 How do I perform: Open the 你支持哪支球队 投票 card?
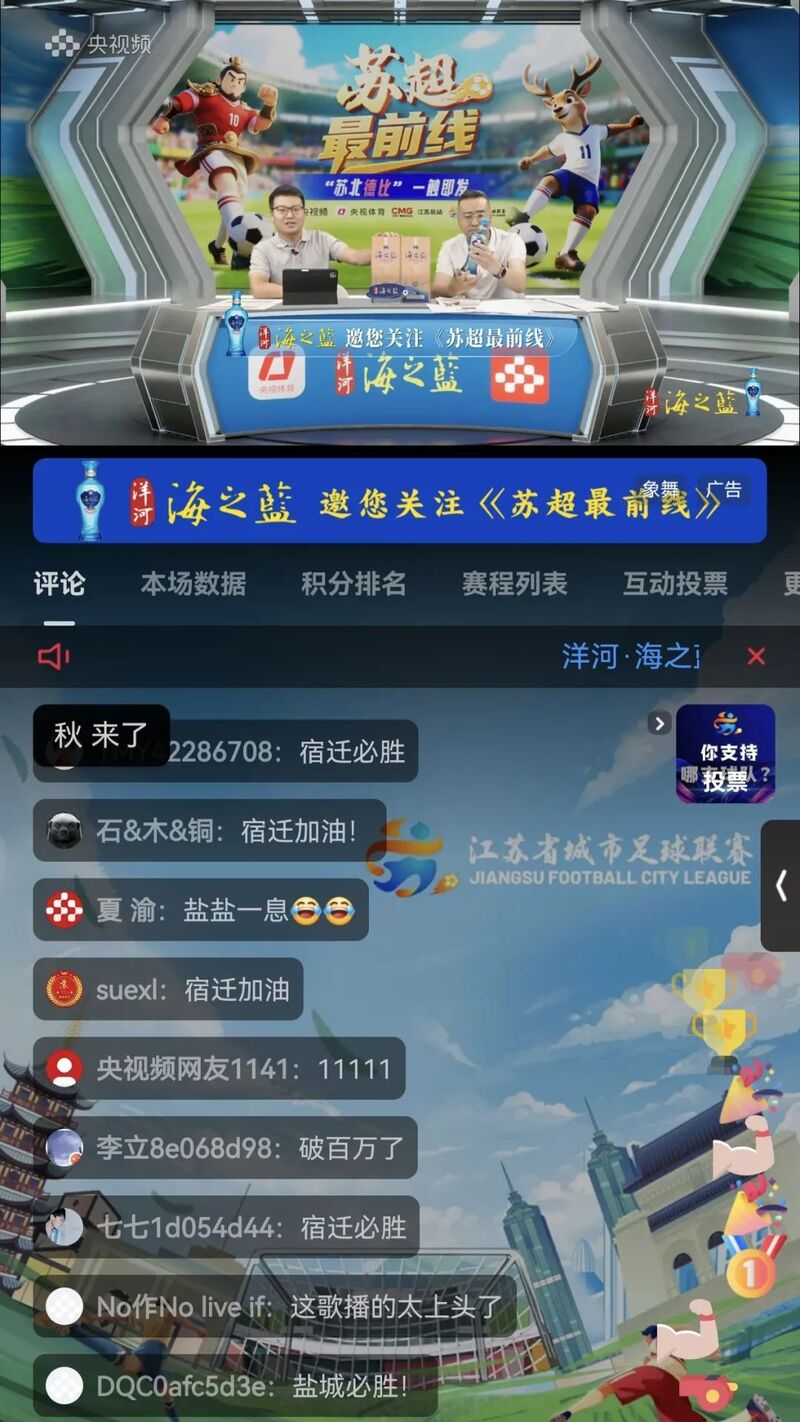point(726,755)
